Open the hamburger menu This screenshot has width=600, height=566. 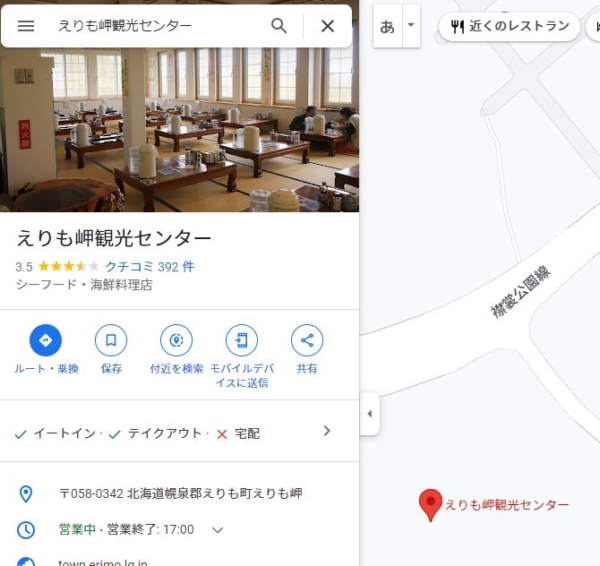[26, 26]
